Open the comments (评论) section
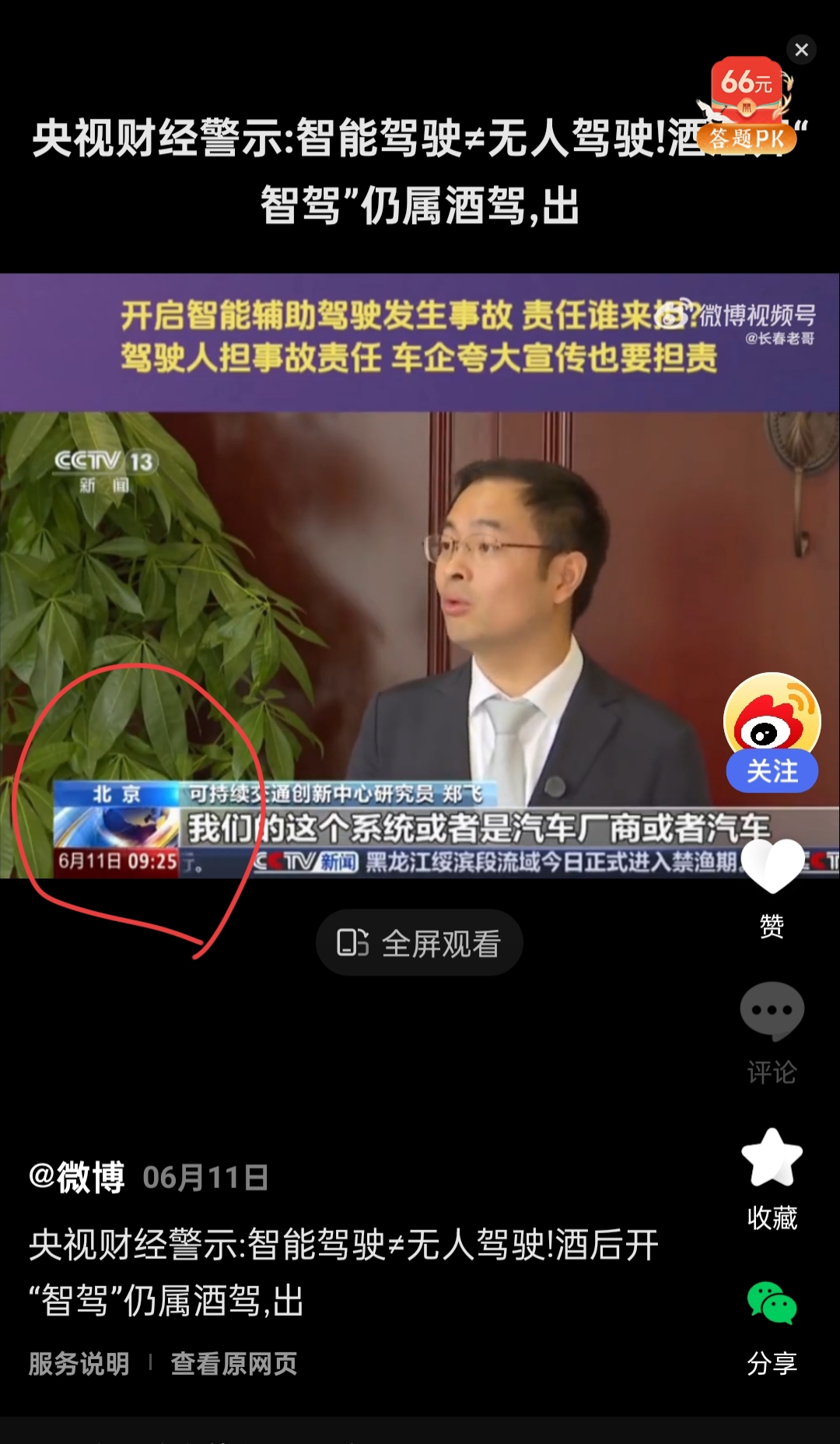This screenshot has width=840, height=1444. tap(772, 1013)
